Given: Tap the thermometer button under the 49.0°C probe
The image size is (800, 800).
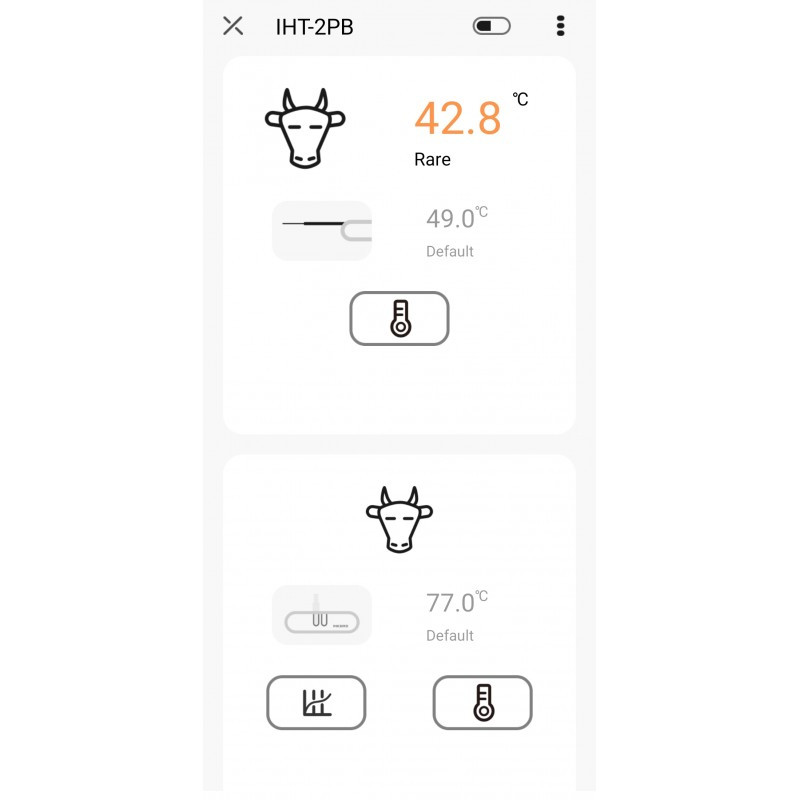Looking at the screenshot, I should pyautogui.click(x=399, y=319).
